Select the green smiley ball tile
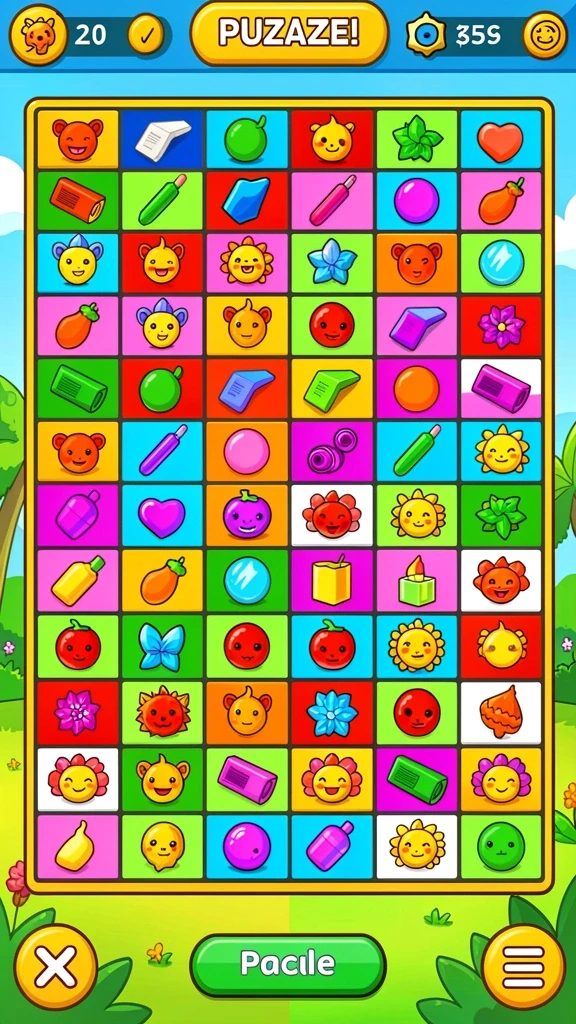 pyautogui.click(x=501, y=846)
